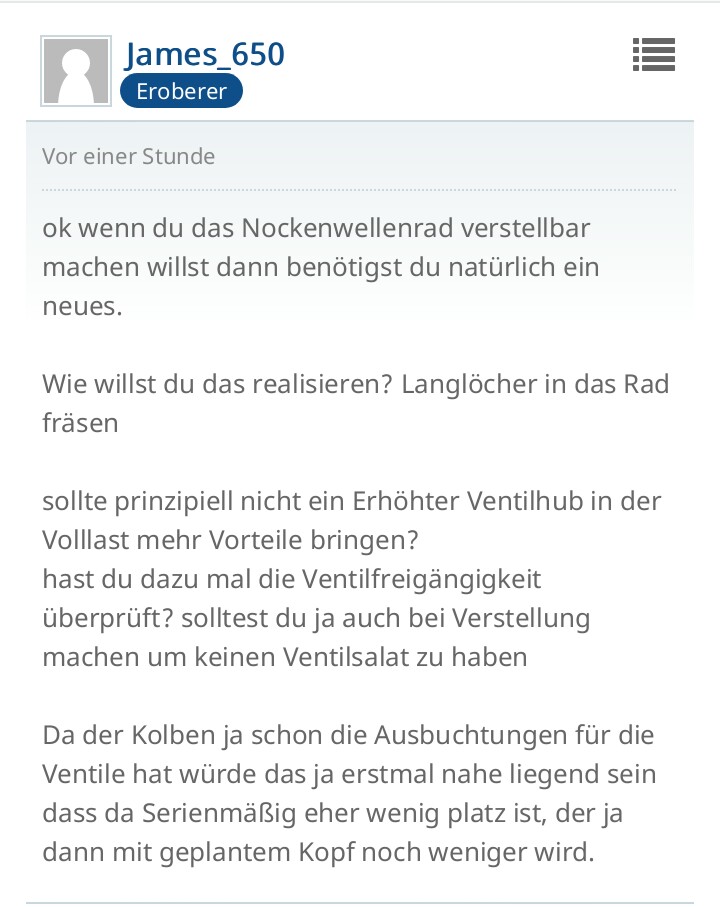Open James_650's user profile
The height and width of the screenshot is (907, 720).
click(x=205, y=54)
